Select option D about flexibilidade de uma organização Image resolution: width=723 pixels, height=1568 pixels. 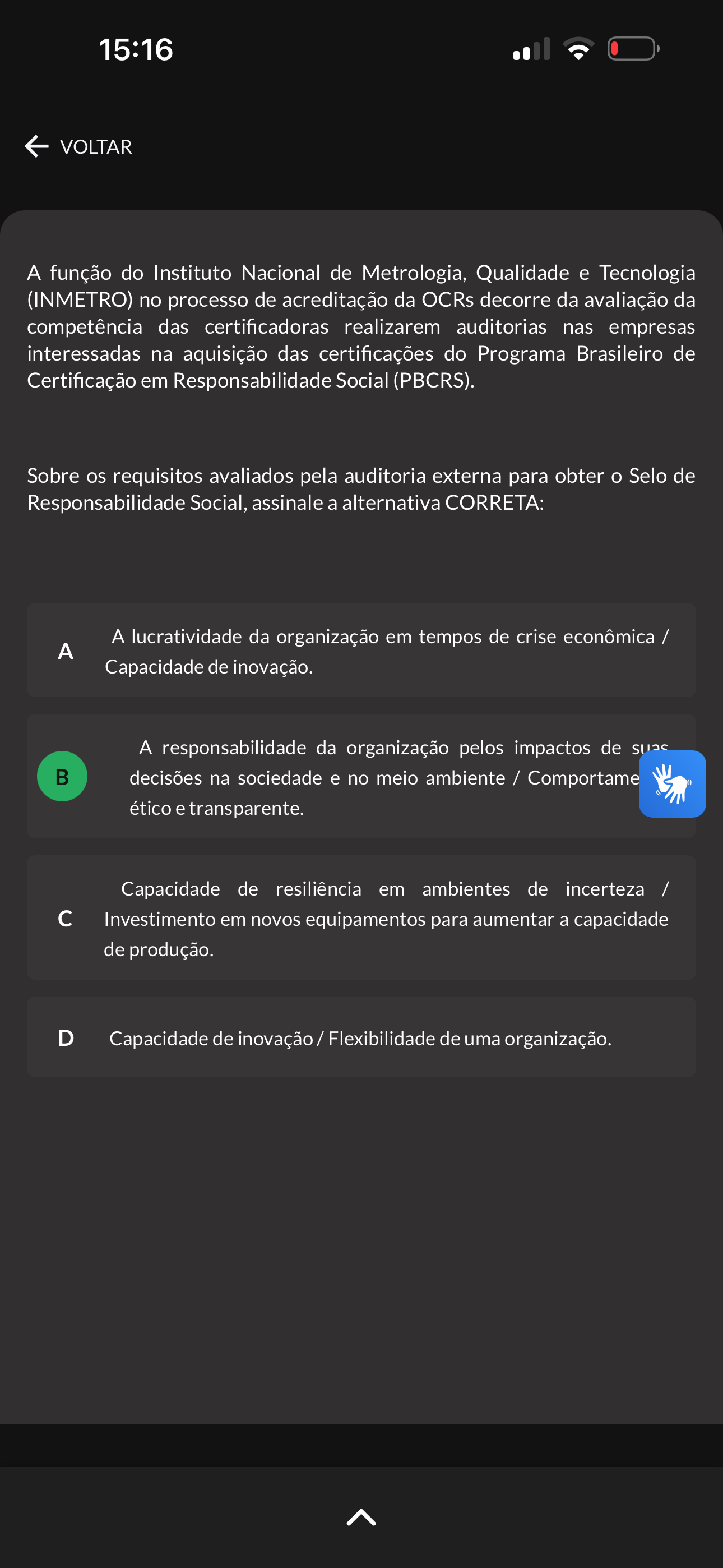[x=361, y=1038]
